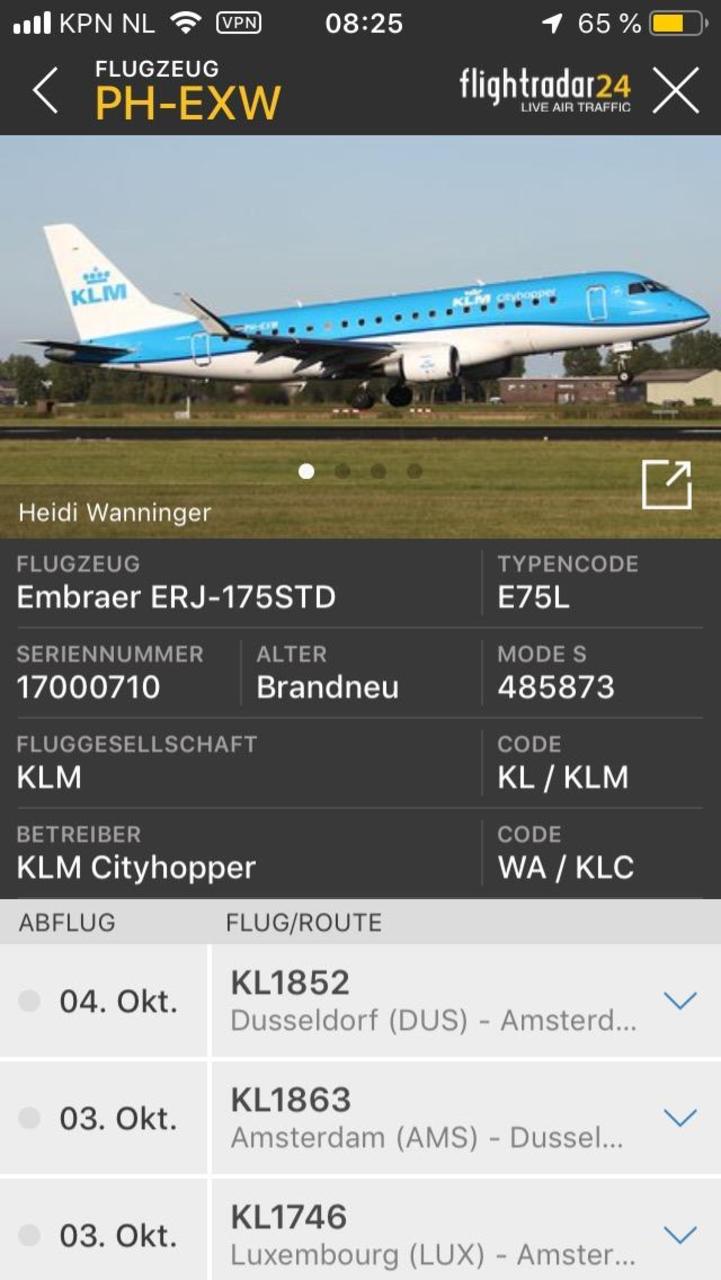Open the aircraft photo in full view
The width and height of the screenshot is (721, 1280).
pos(666,485)
